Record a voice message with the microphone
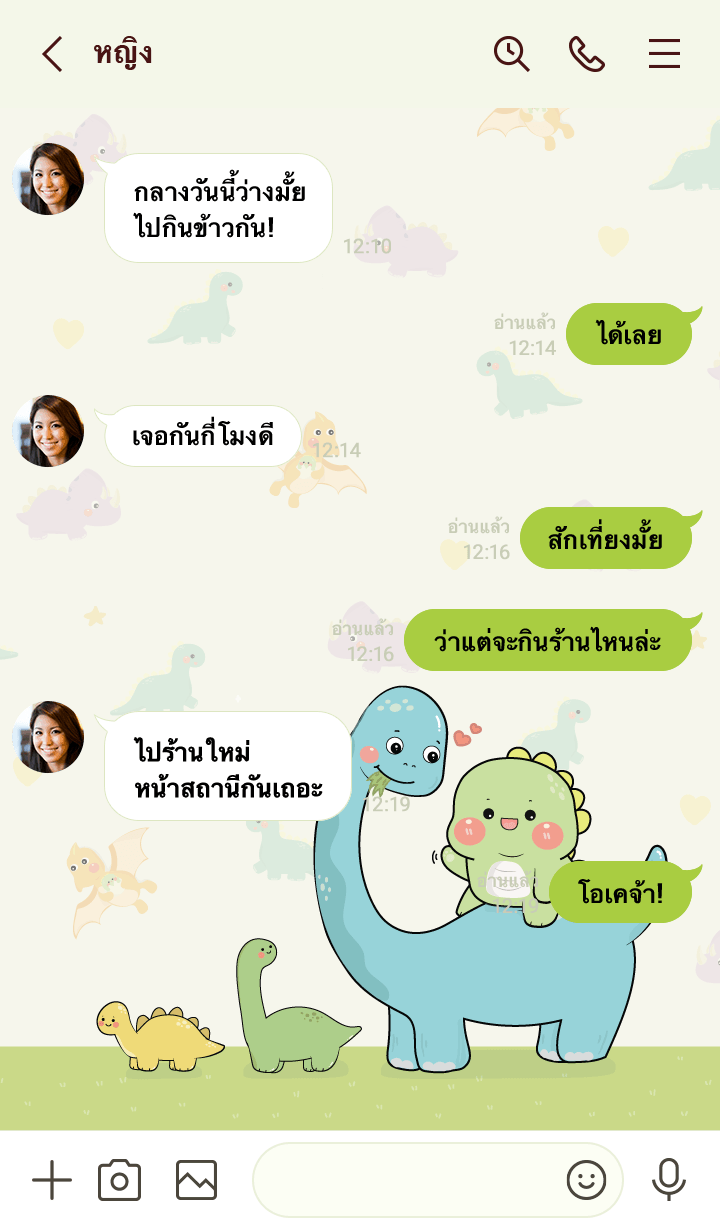The width and height of the screenshot is (720, 1232). [668, 1181]
